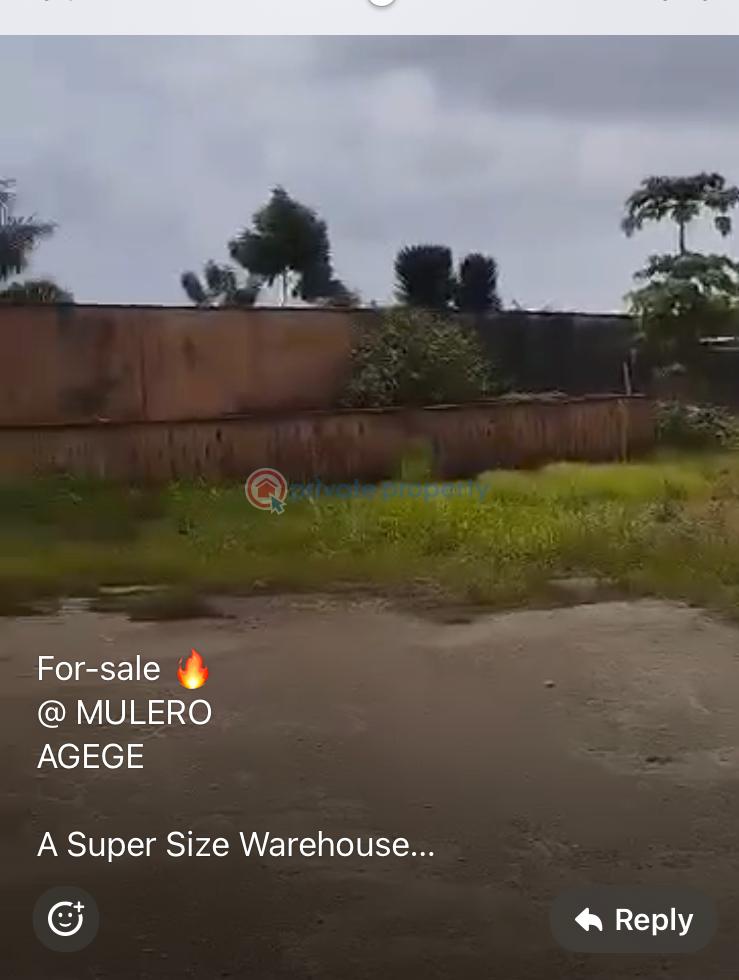
Task: Click the smiley-plus reaction icon
Action: click(66, 918)
